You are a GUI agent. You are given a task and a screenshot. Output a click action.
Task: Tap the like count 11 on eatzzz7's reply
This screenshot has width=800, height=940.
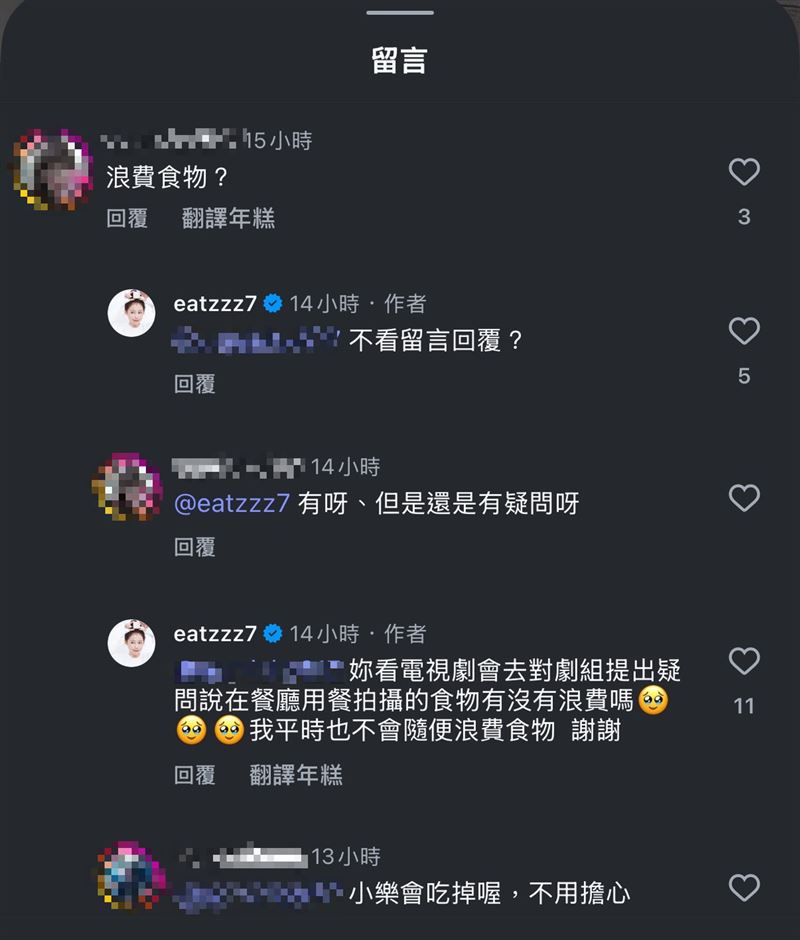point(744,705)
